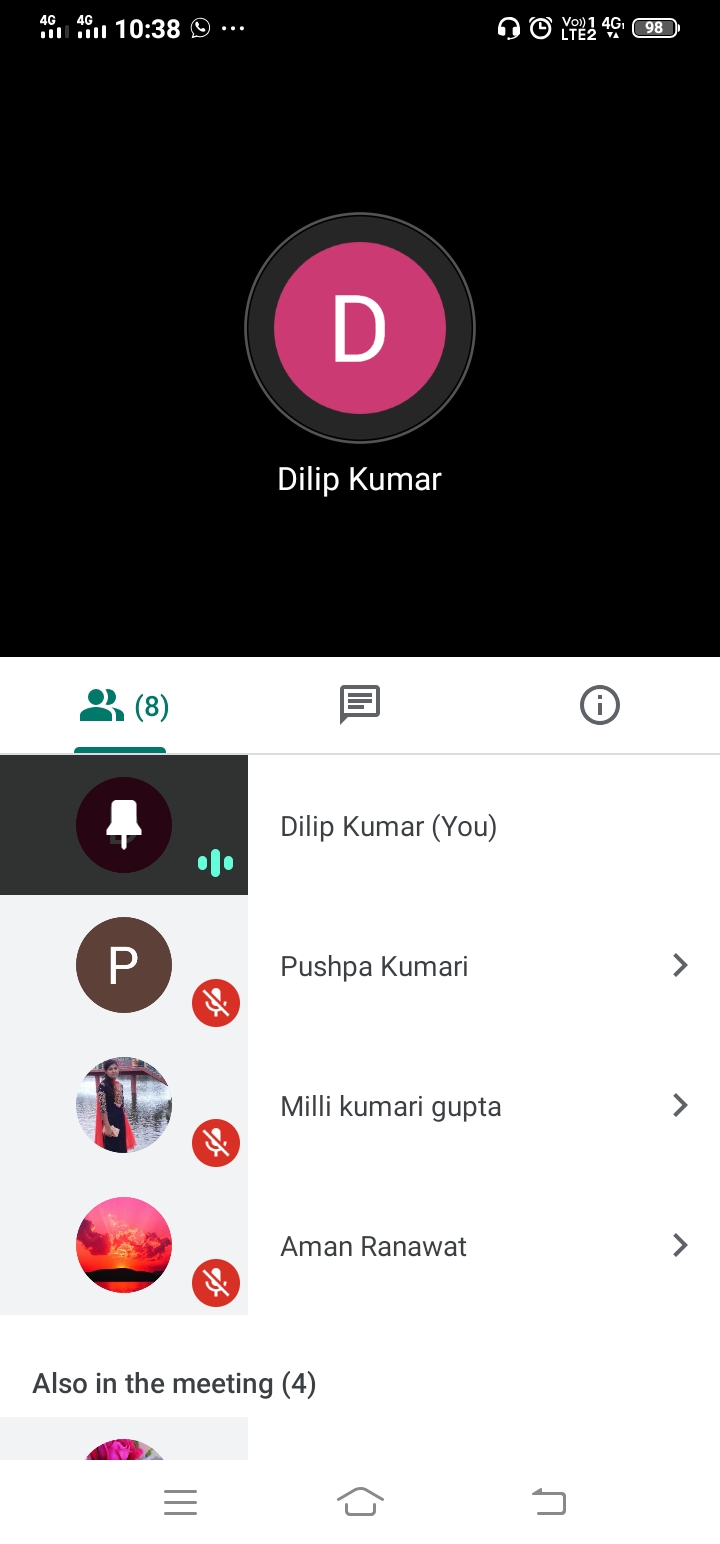Open the chat messages tab
Viewport: 720px width, 1544px height.
pos(359,704)
